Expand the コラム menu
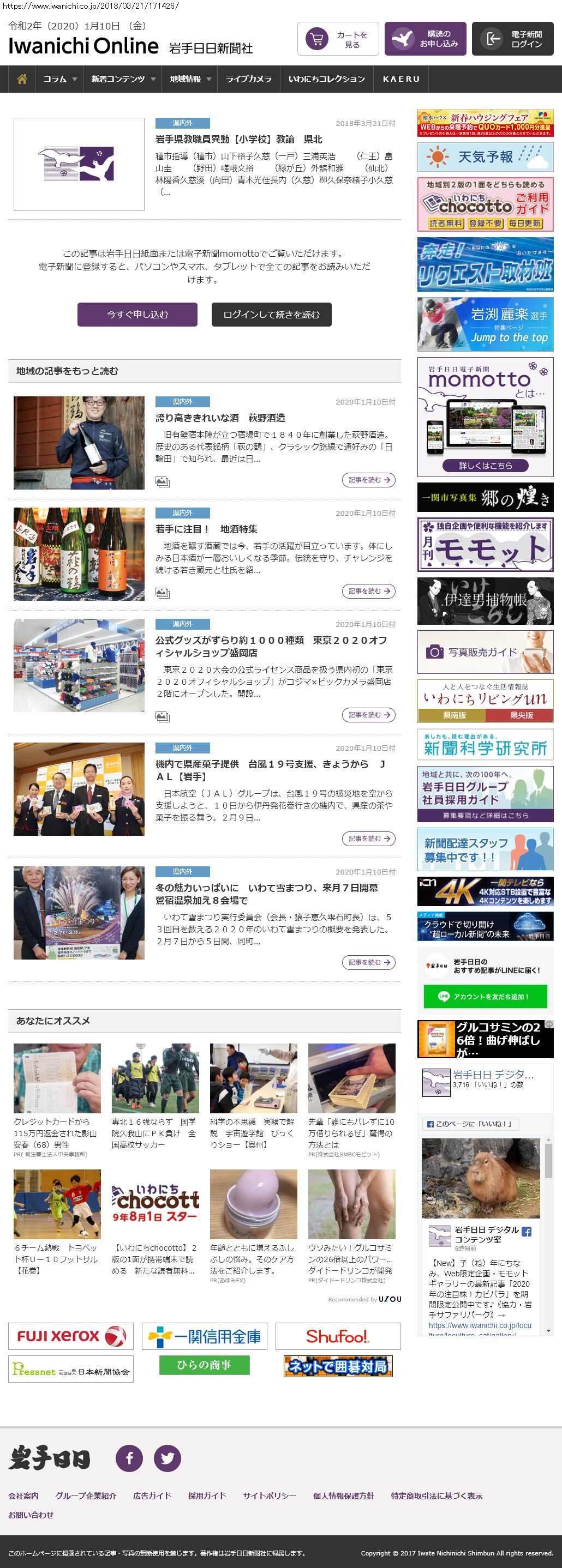The width and height of the screenshot is (562, 1568). click(x=59, y=79)
